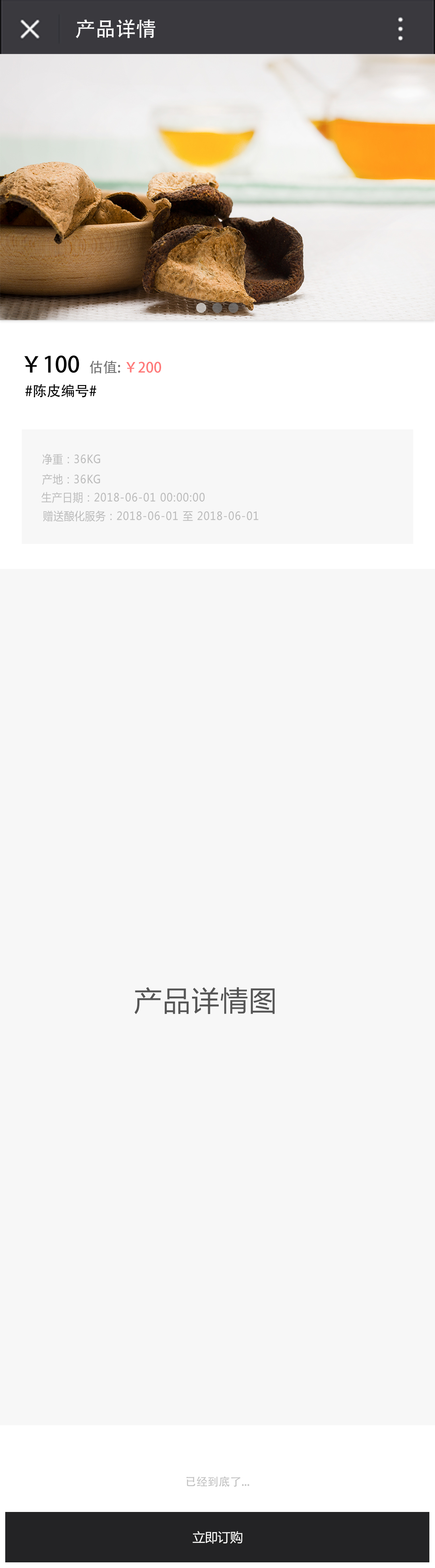This screenshot has height=1568, width=435.
Task: Open the three-dot overflow menu
Action: tap(400, 29)
